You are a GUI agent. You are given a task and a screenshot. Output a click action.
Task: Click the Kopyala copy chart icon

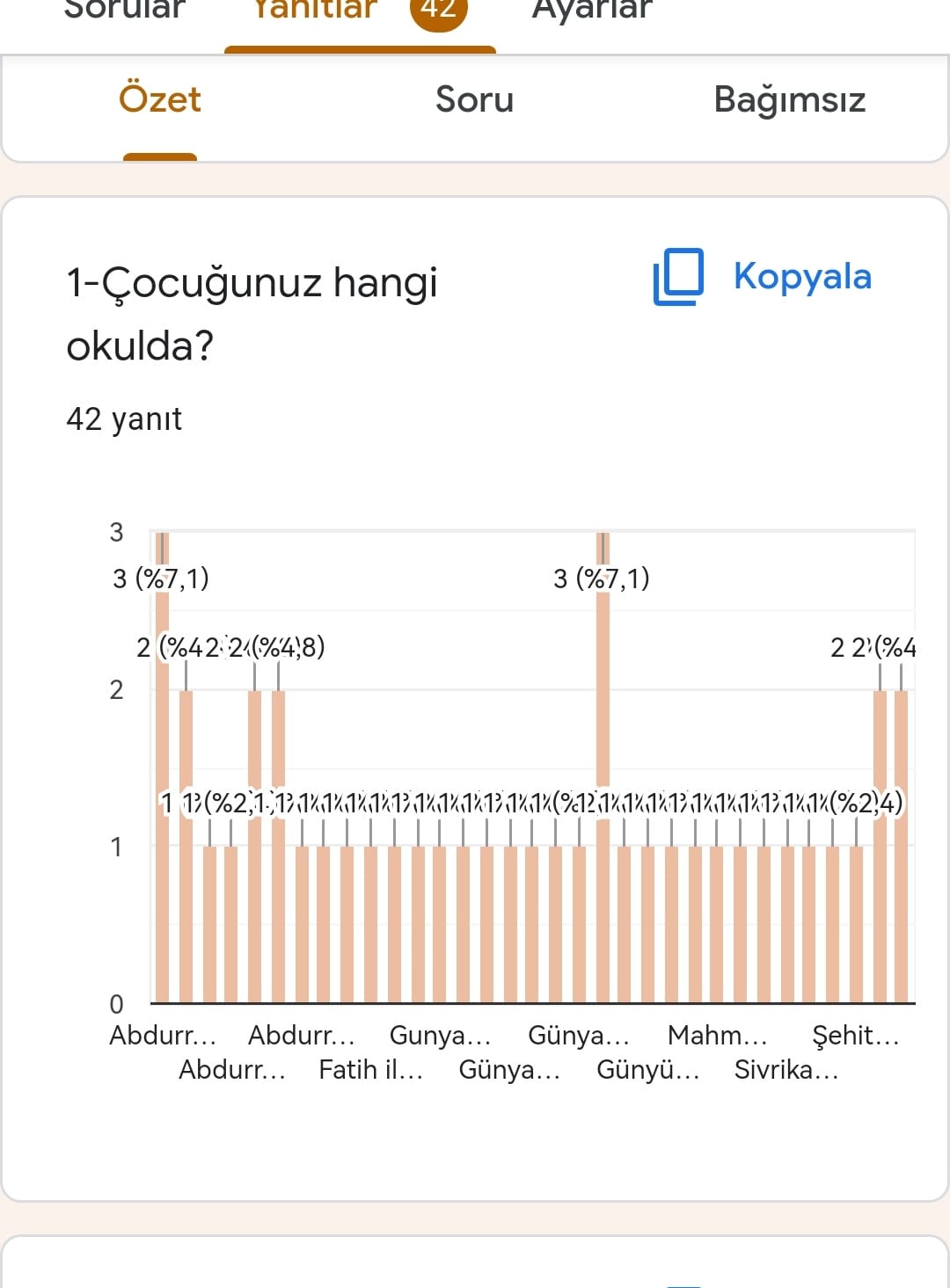click(x=677, y=277)
